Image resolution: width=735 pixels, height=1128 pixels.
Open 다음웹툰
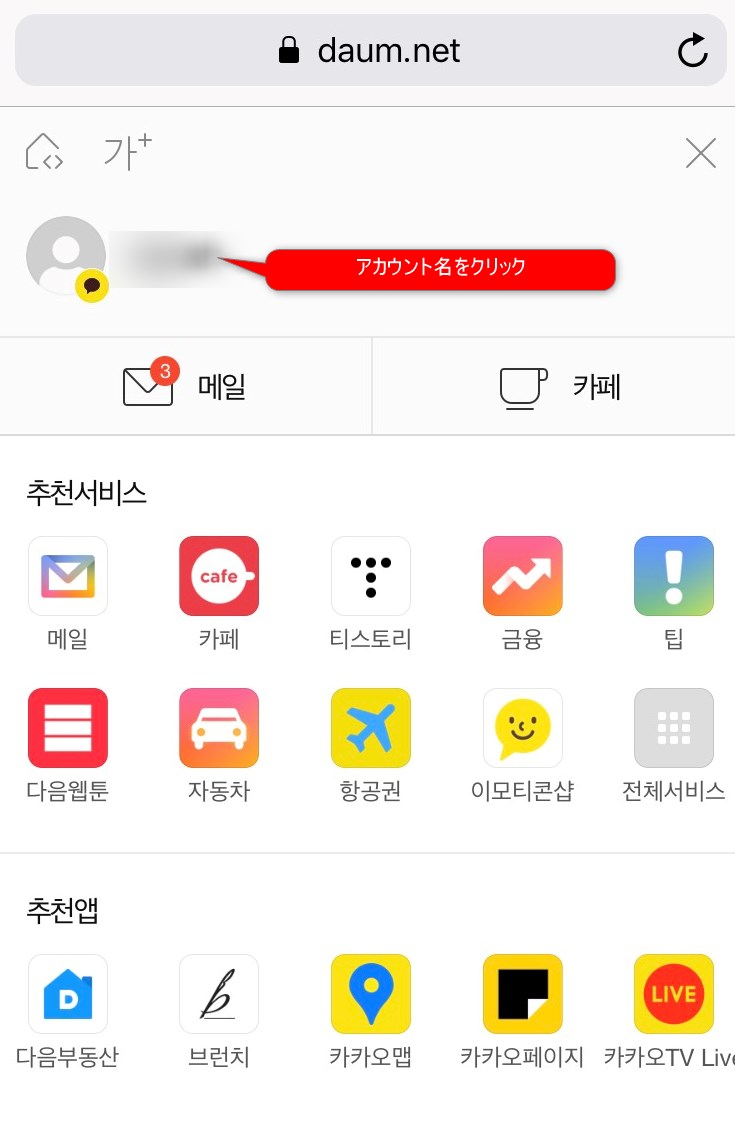(68, 728)
